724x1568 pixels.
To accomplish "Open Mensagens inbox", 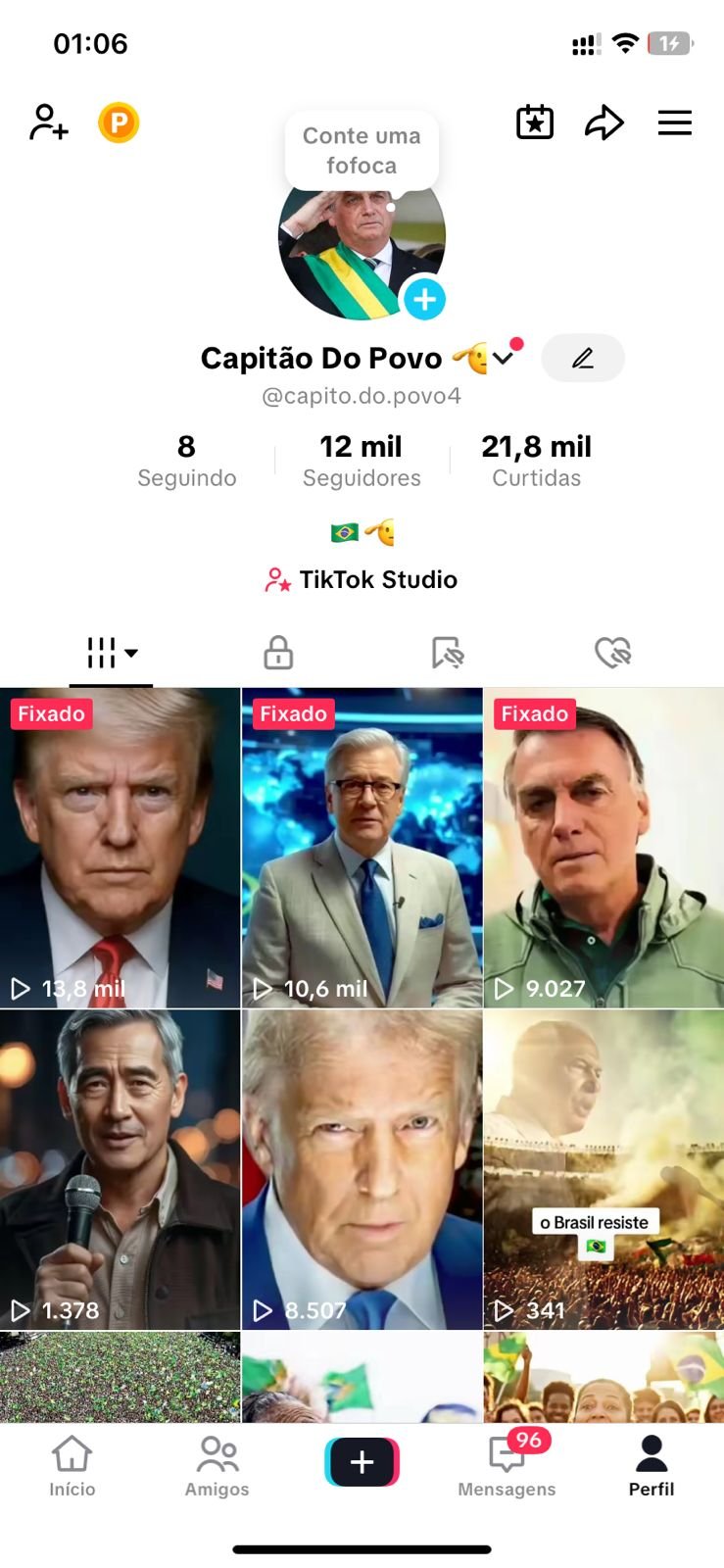I will pos(507,1466).
